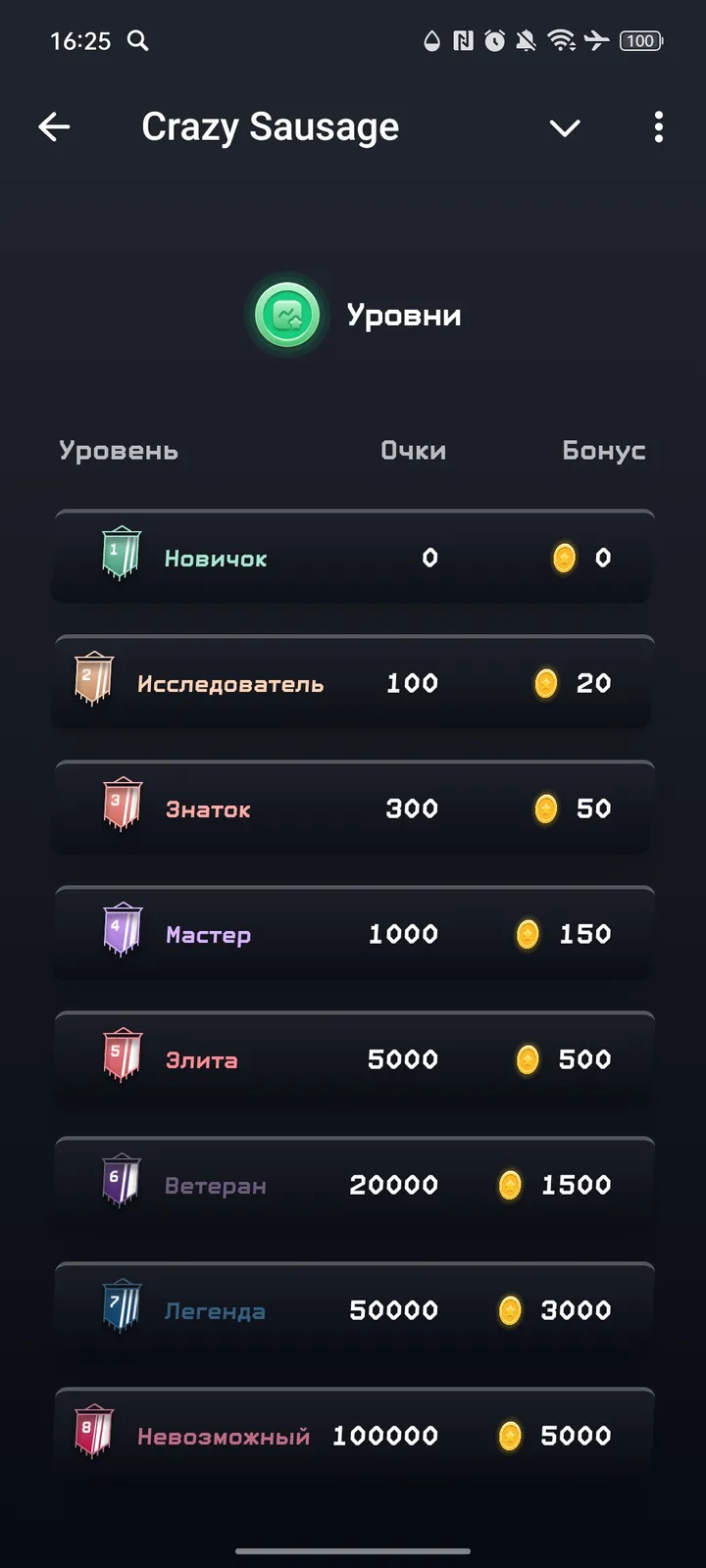Open the three-dot overflow menu
The width and height of the screenshot is (706, 1568).
[658, 127]
